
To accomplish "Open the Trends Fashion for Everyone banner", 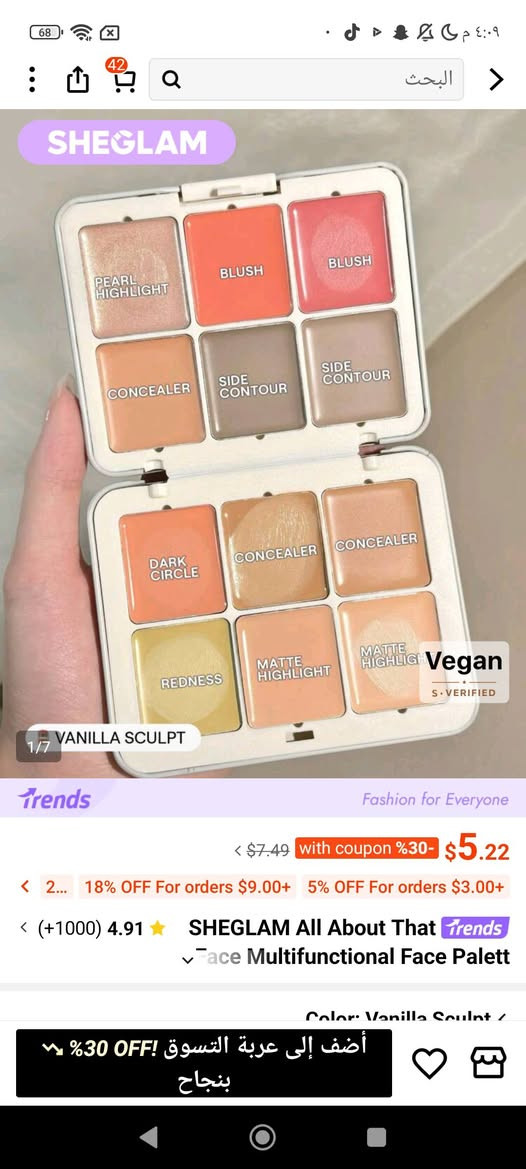I will [263, 799].
